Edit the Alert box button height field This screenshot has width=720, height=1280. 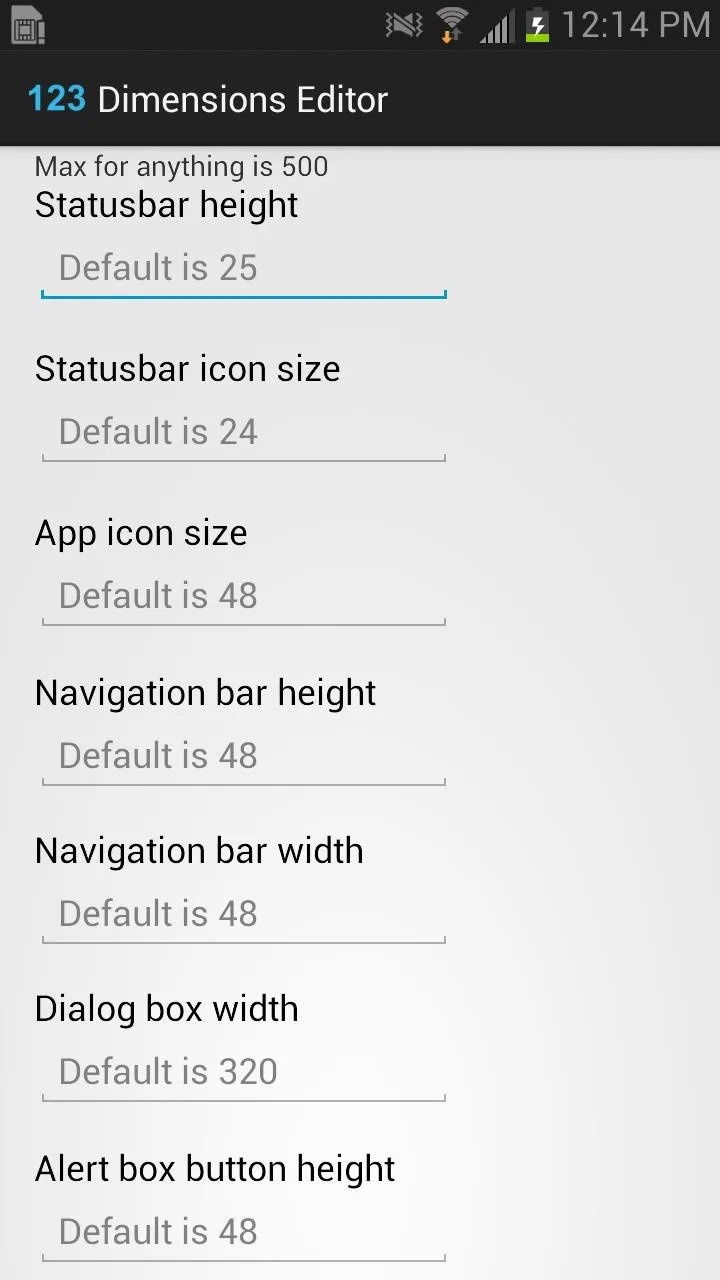click(243, 1232)
